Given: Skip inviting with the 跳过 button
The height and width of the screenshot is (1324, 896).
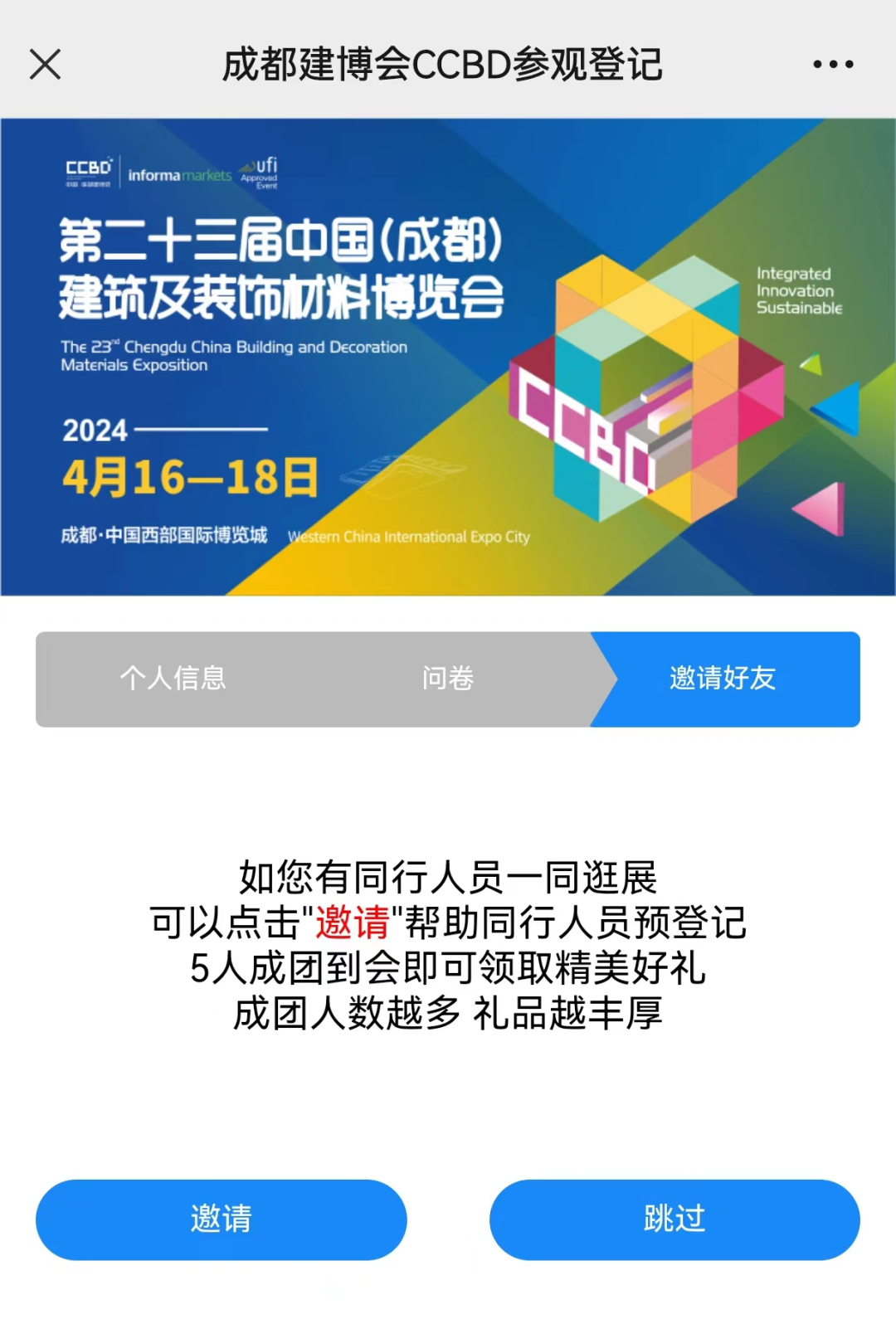Looking at the screenshot, I should click(674, 1219).
